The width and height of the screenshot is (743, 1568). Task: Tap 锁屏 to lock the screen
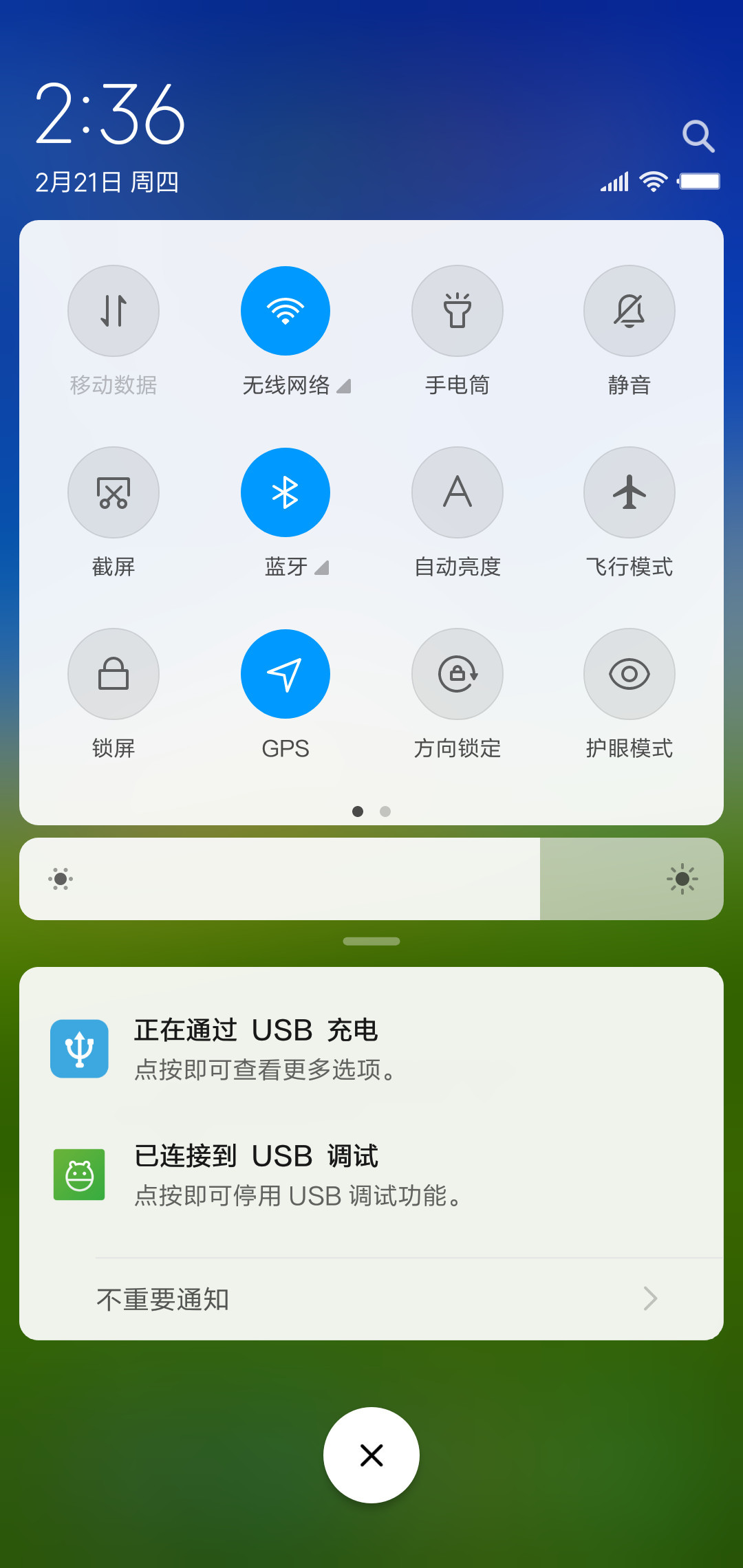click(114, 674)
